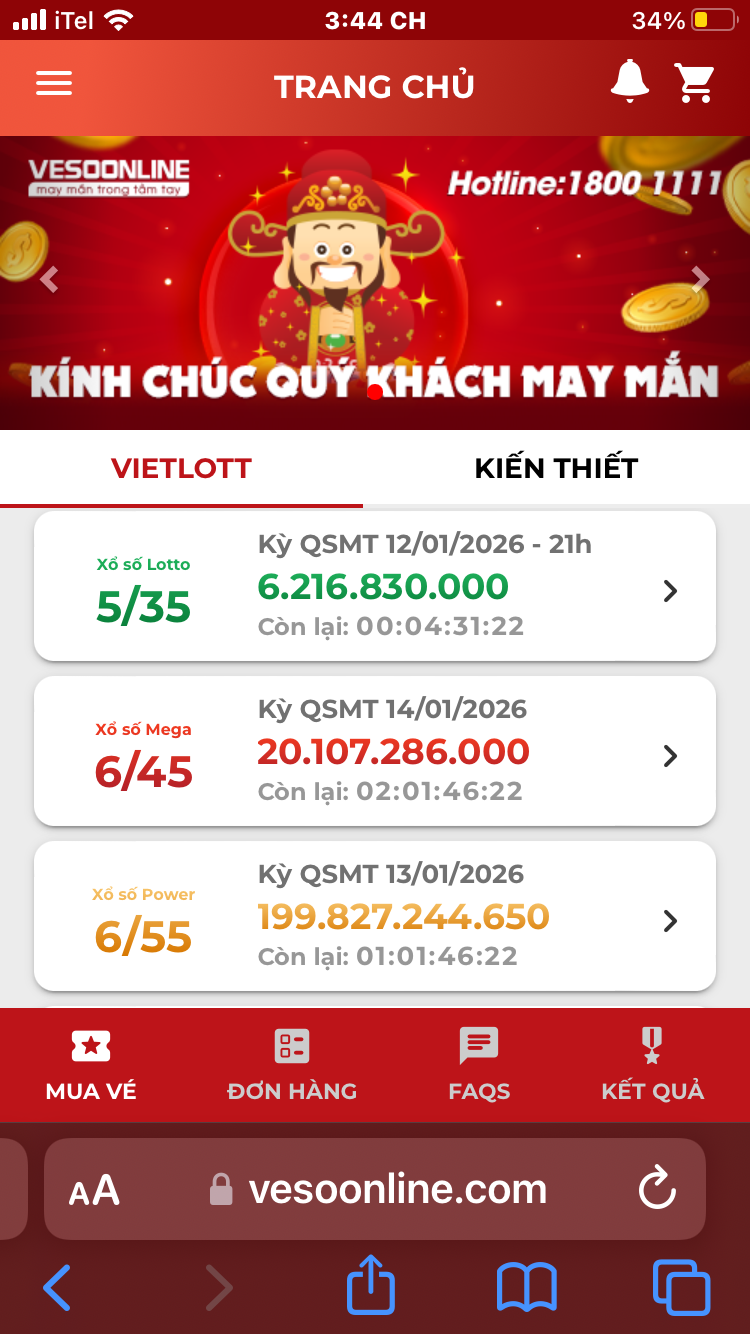Open the notifications bell
The height and width of the screenshot is (1334, 750).
click(630, 82)
